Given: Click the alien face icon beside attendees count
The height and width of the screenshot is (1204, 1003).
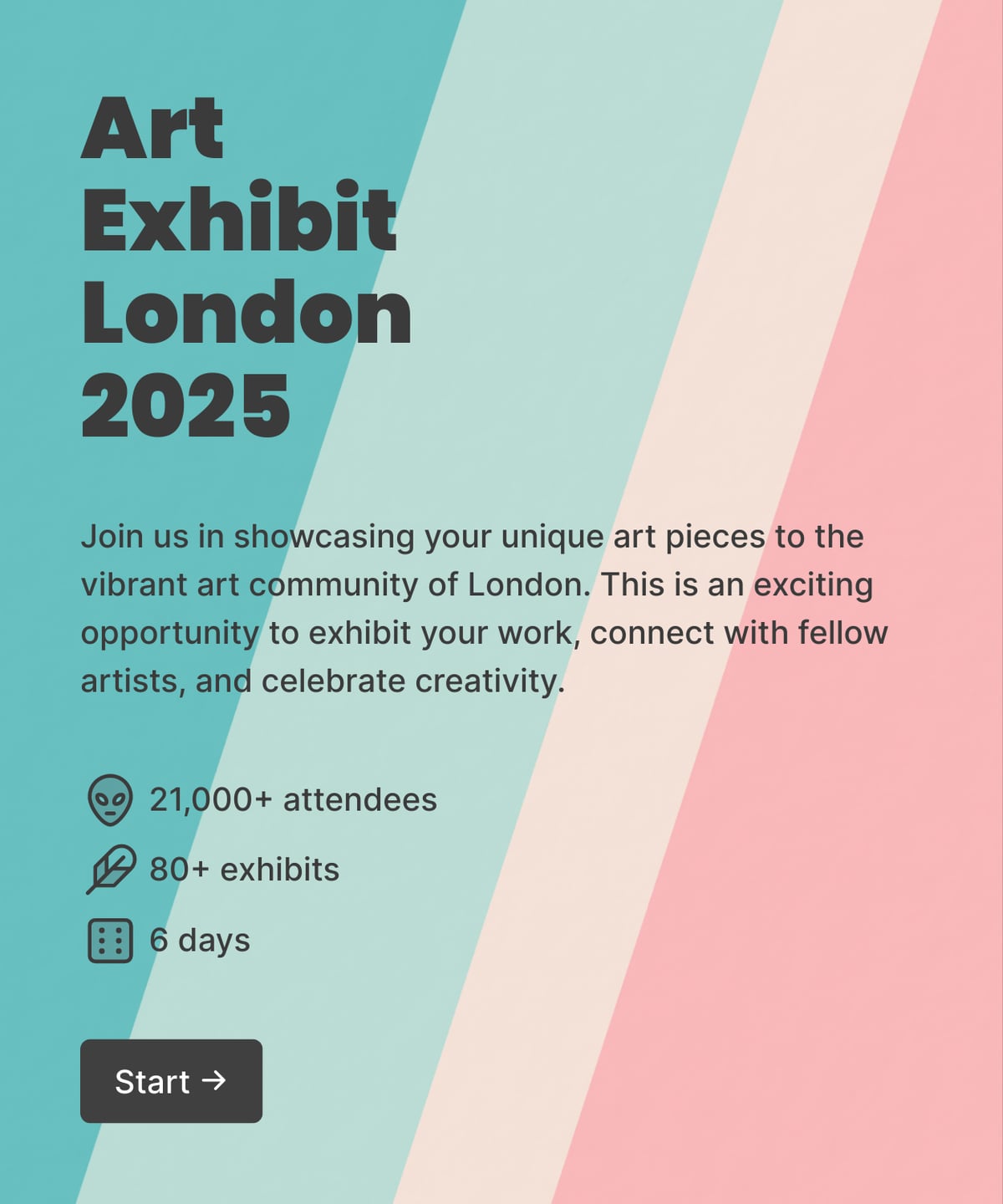Looking at the screenshot, I should tap(109, 798).
